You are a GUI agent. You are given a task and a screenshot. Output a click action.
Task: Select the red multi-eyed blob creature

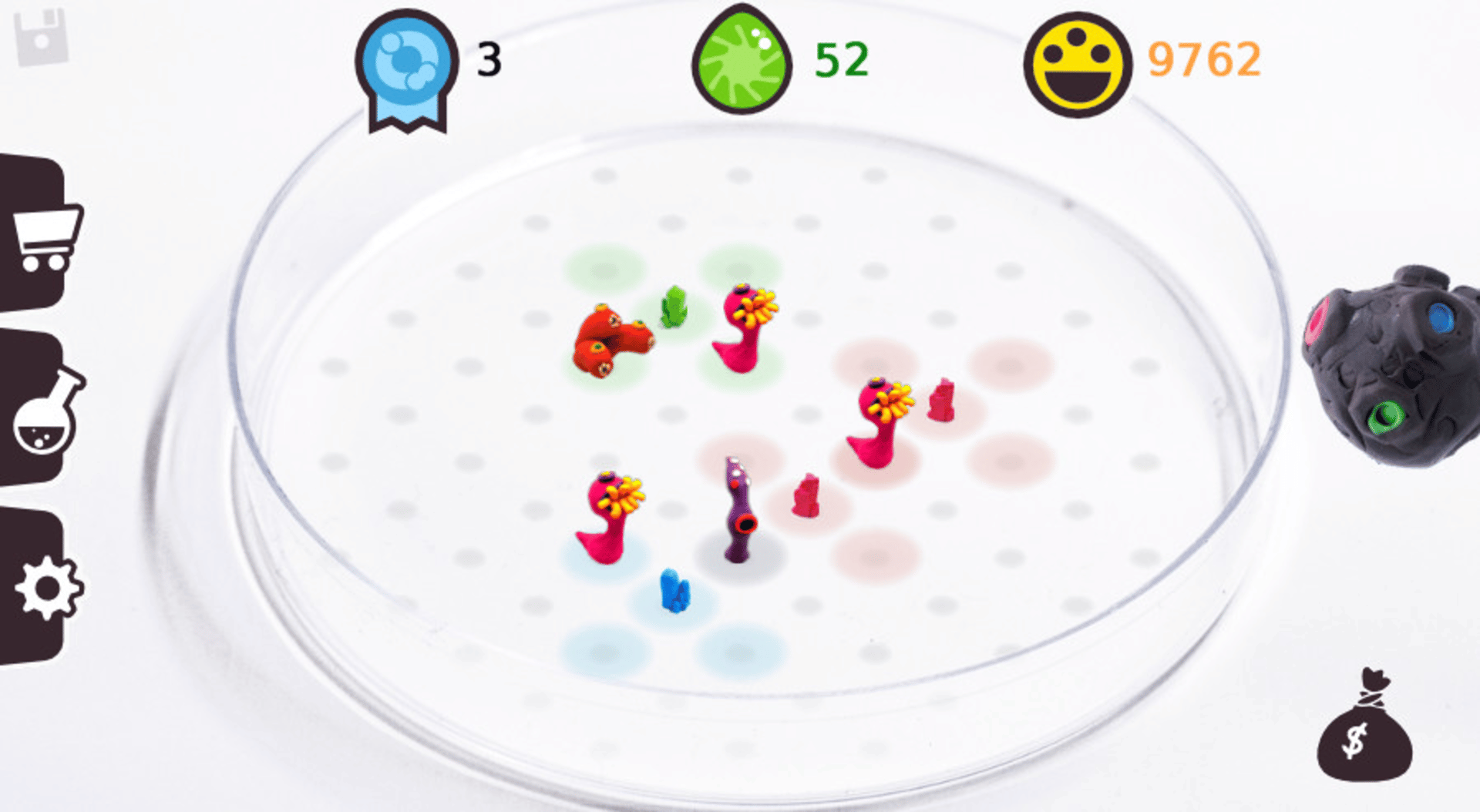point(610,341)
